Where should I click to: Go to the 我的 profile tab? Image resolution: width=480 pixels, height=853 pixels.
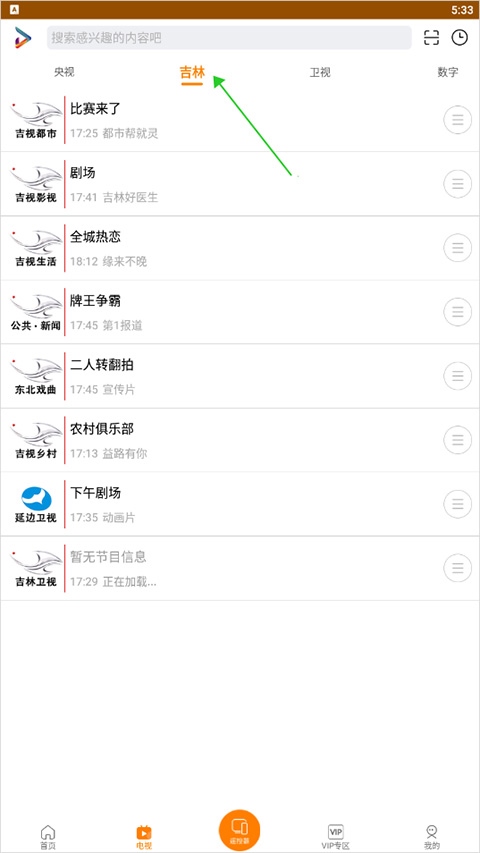tap(432, 837)
